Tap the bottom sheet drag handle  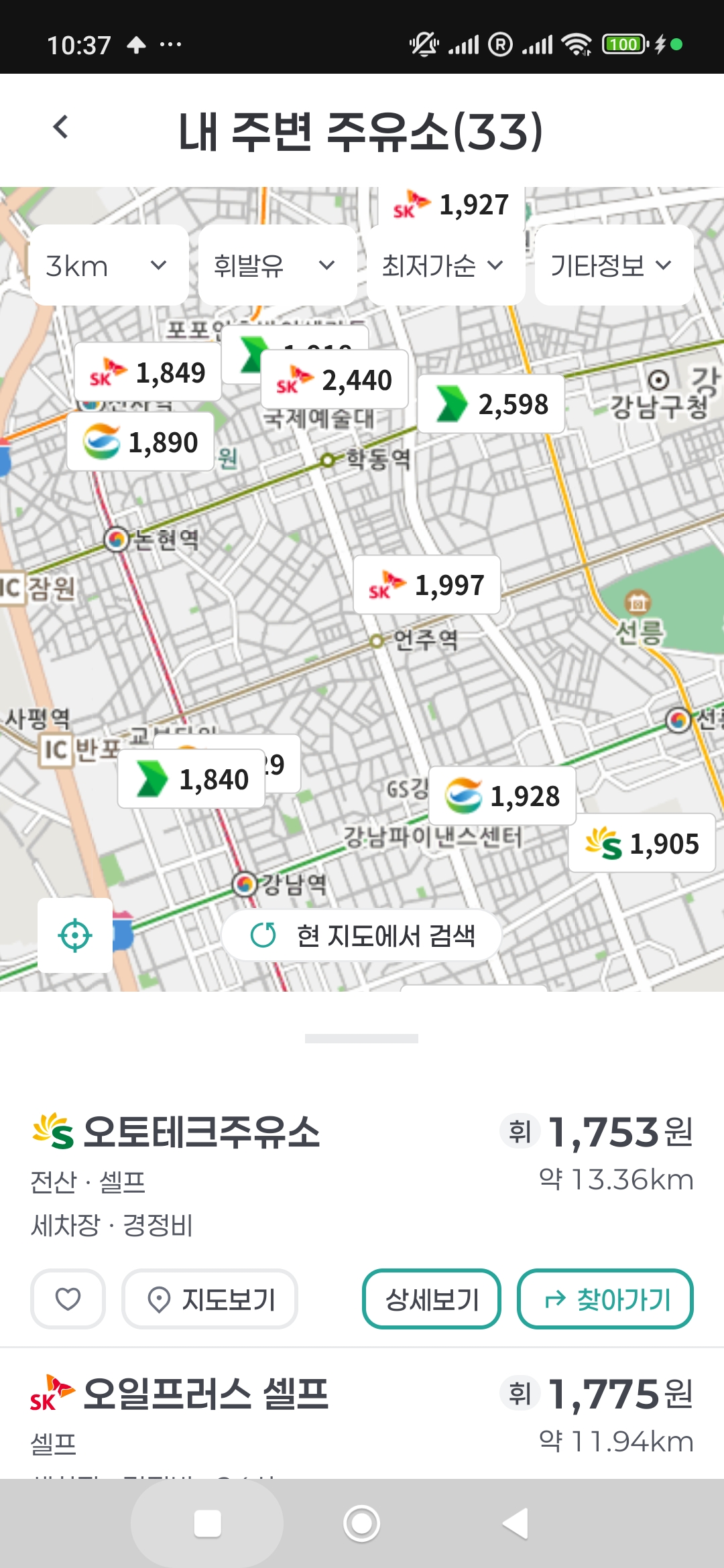[x=361, y=1039]
